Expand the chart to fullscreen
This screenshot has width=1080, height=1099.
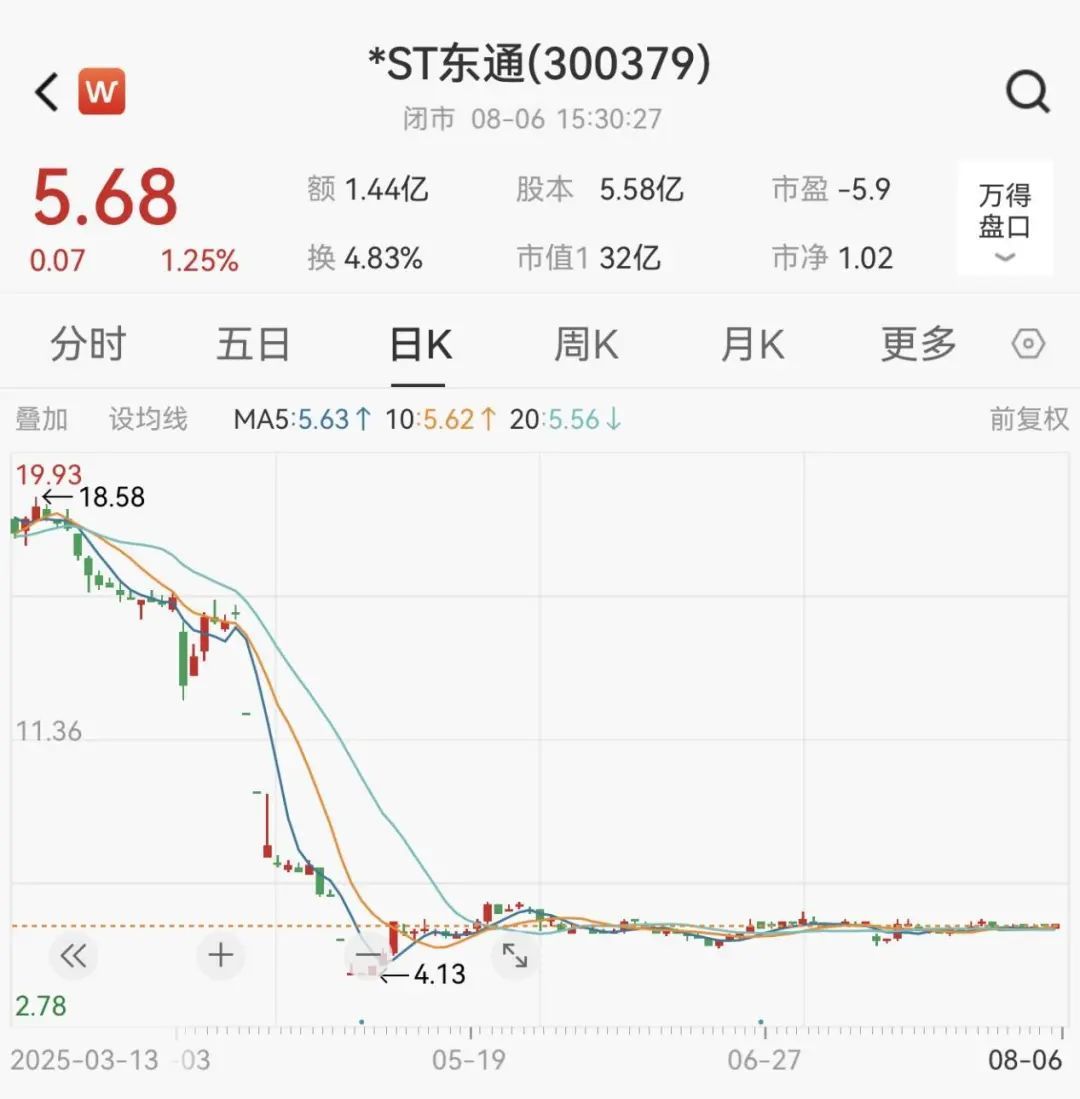point(515,956)
